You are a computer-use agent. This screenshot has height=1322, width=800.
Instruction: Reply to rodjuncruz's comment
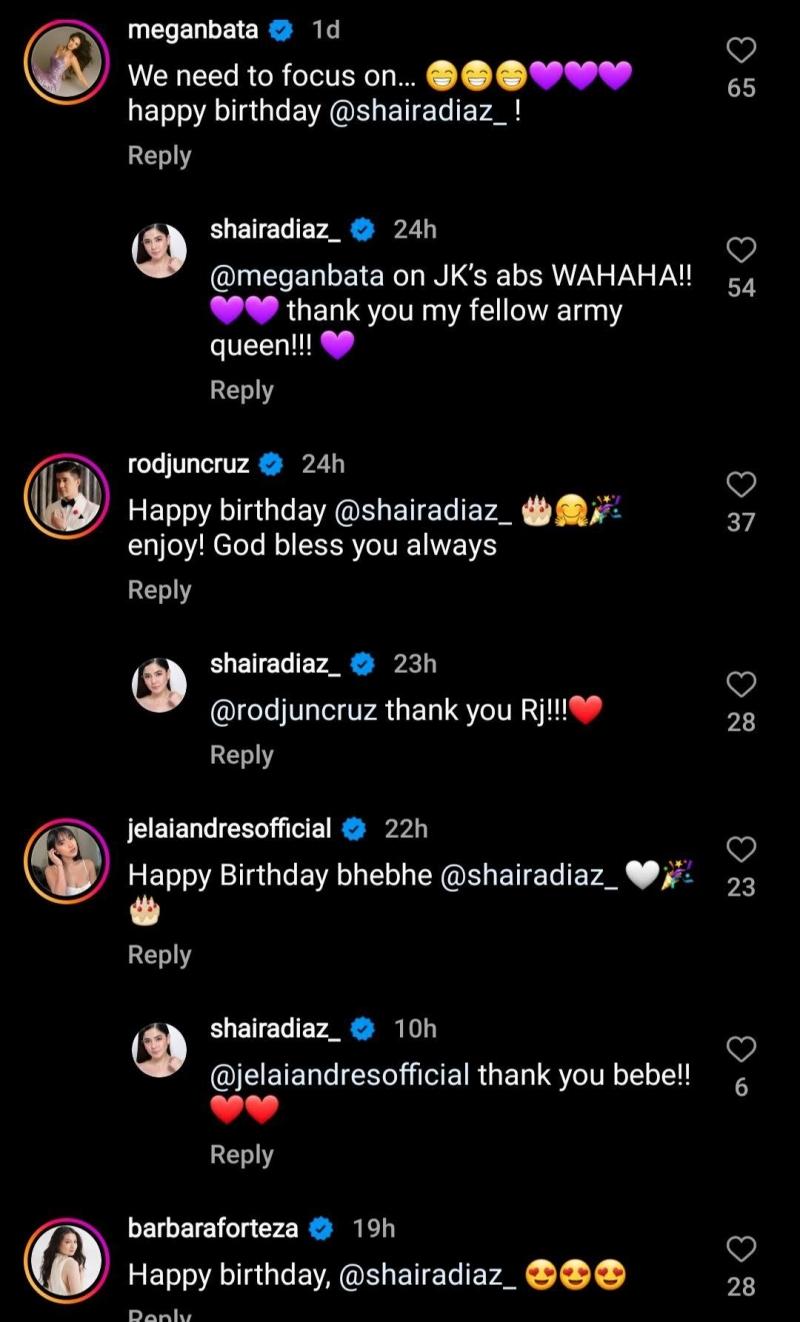pyautogui.click(x=159, y=590)
